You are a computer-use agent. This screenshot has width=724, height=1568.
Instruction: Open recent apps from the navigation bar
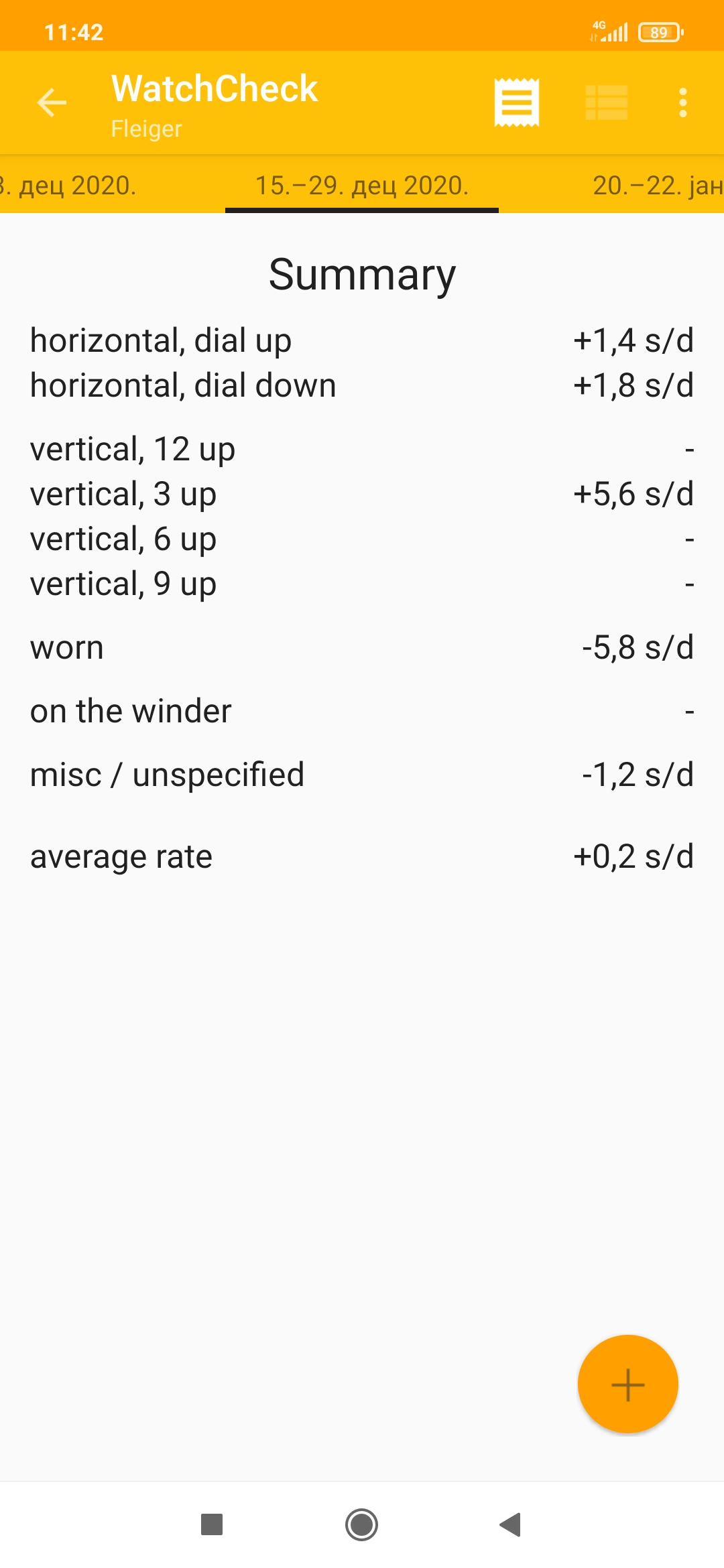[212, 1524]
